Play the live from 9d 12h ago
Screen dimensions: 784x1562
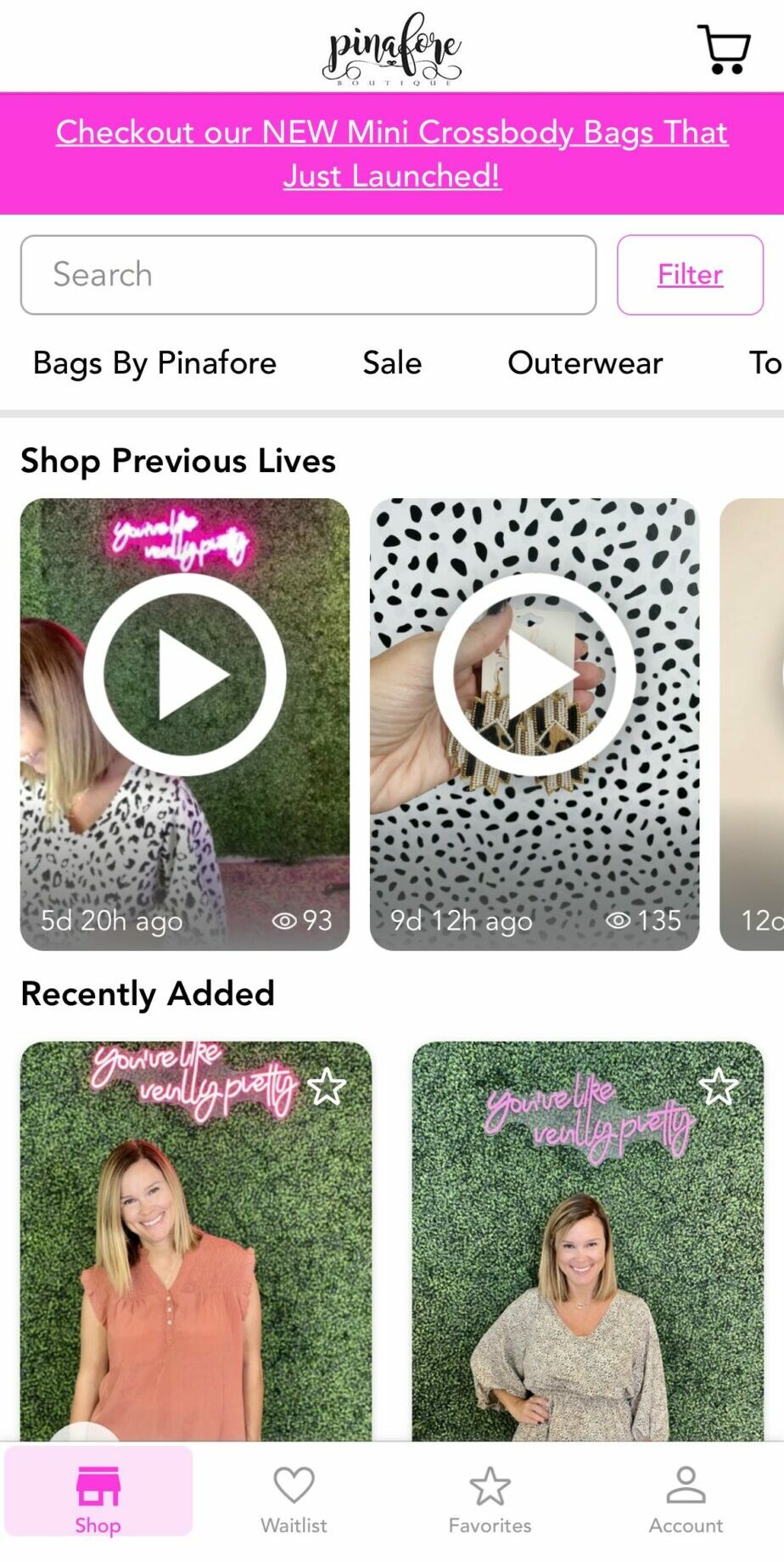[535, 675]
